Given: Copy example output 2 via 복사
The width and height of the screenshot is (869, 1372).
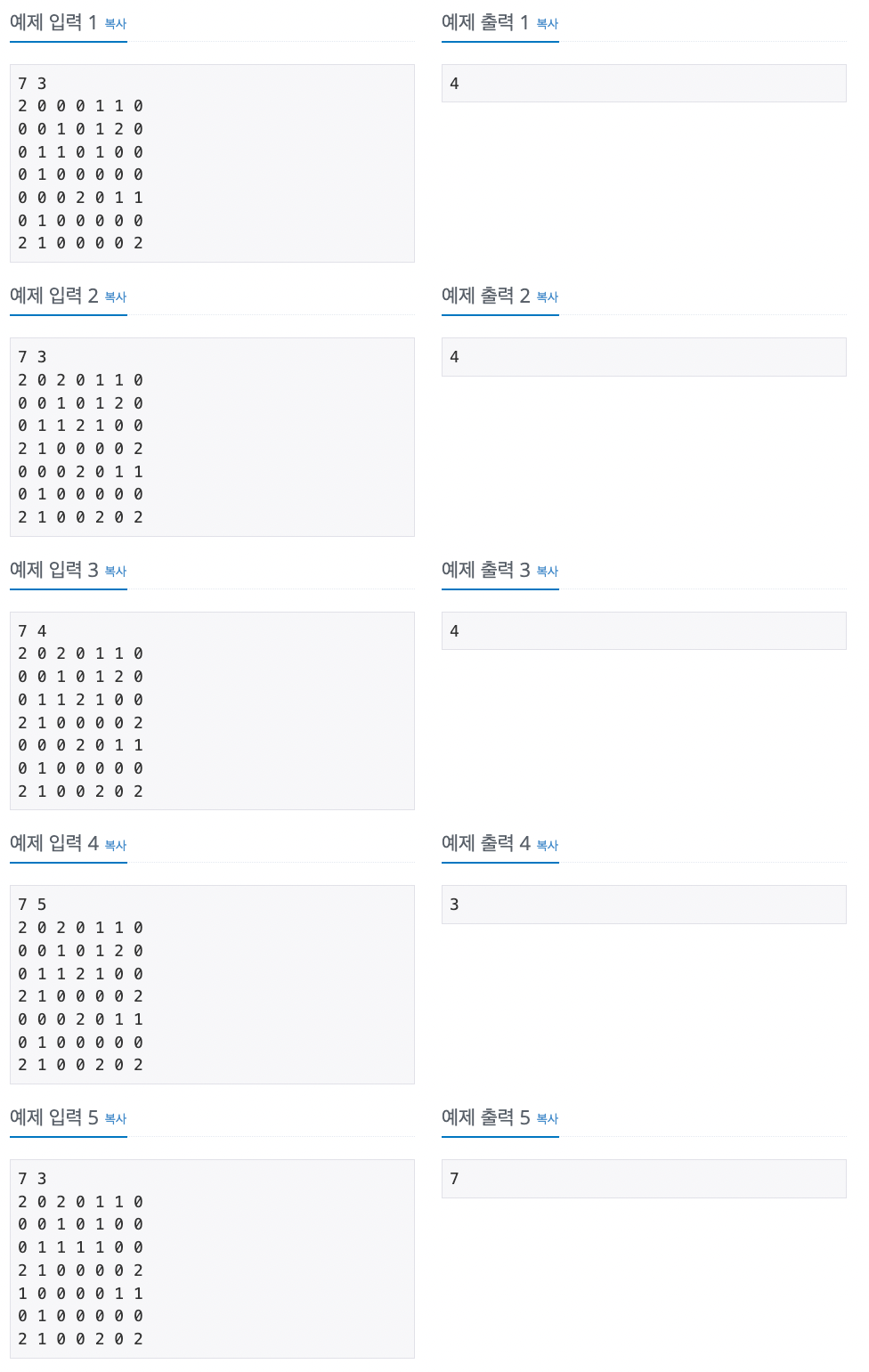Looking at the screenshot, I should tap(548, 297).
